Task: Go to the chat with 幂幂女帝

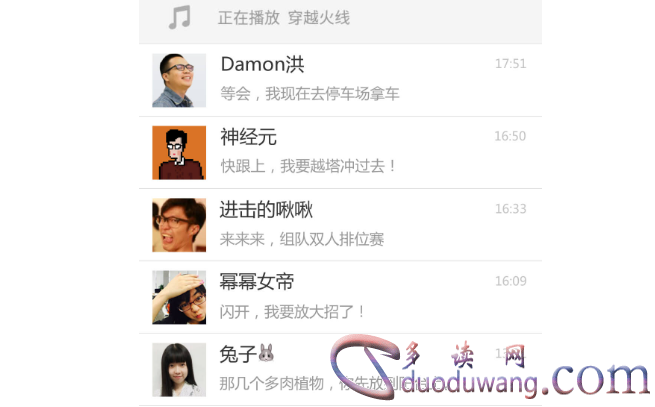Action: click(340, 297)
